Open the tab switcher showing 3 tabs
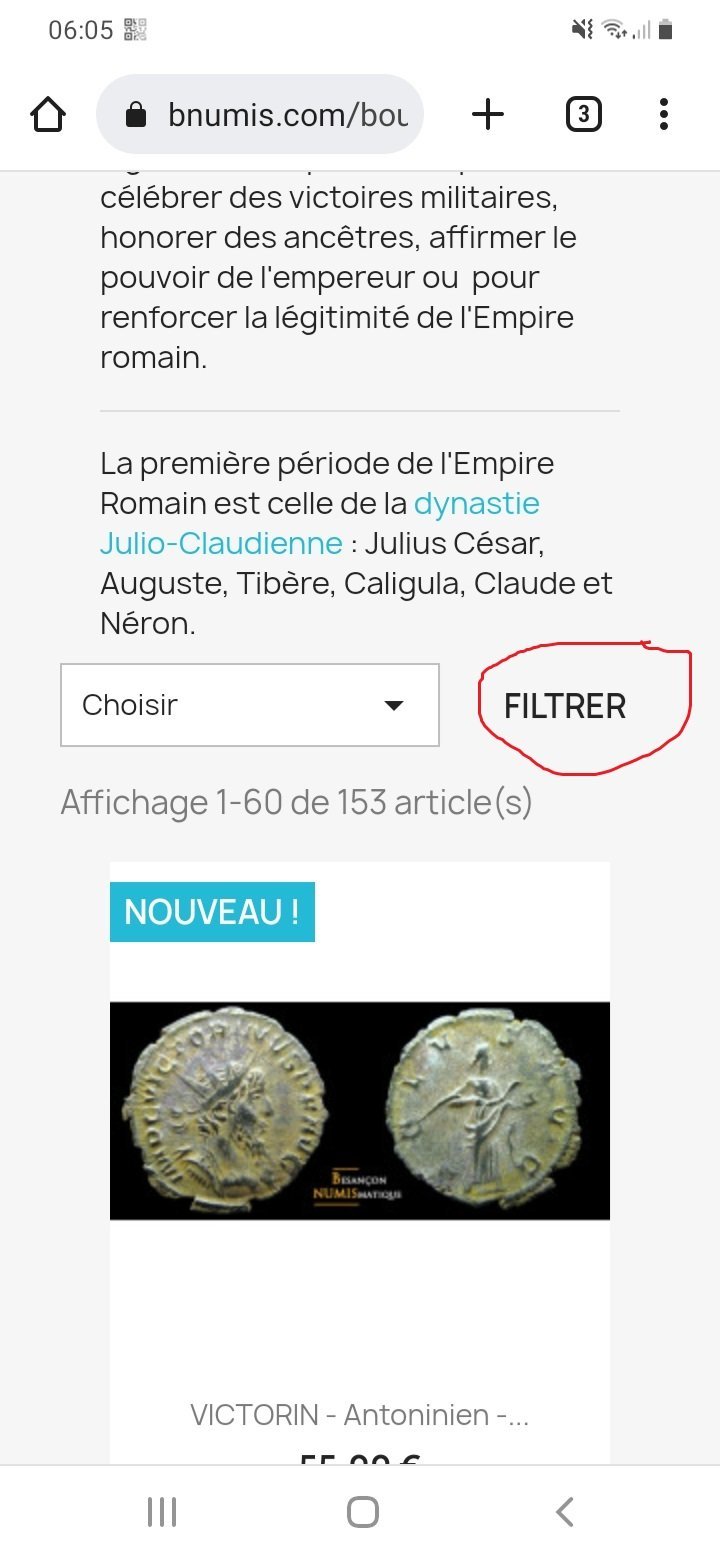The image size is (720, 1560). tap(583, 116)
